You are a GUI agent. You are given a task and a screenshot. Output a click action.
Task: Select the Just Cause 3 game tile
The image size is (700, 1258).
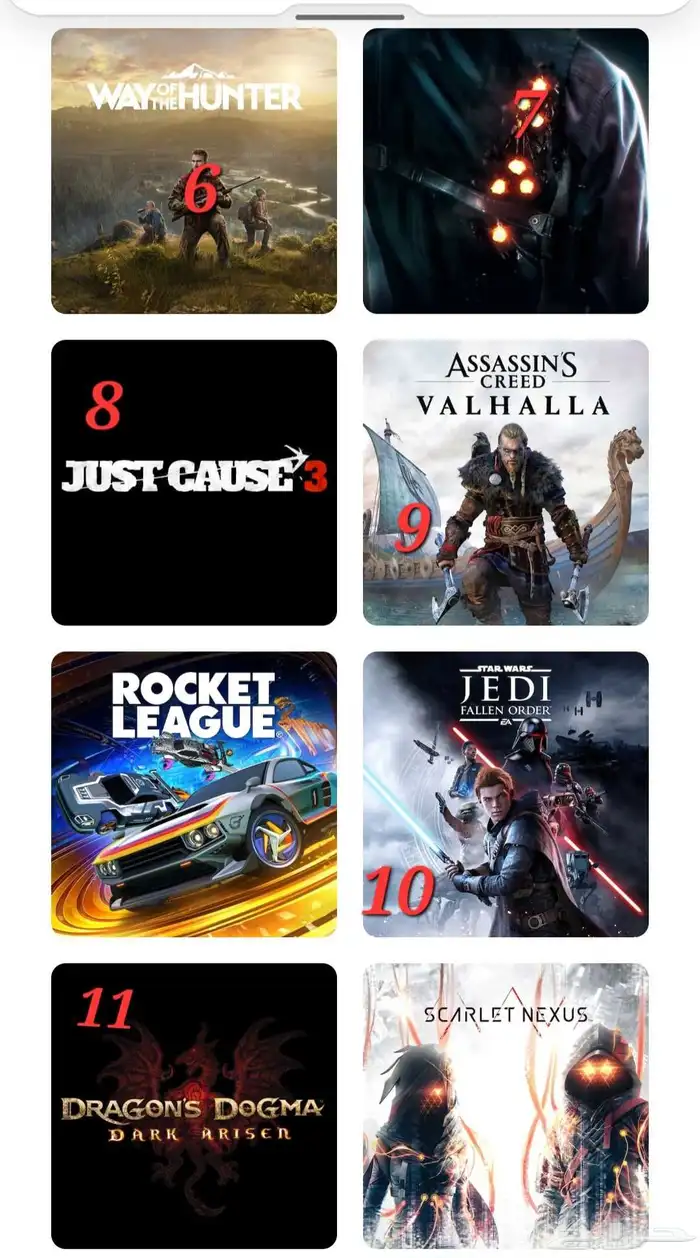(194, 482)
